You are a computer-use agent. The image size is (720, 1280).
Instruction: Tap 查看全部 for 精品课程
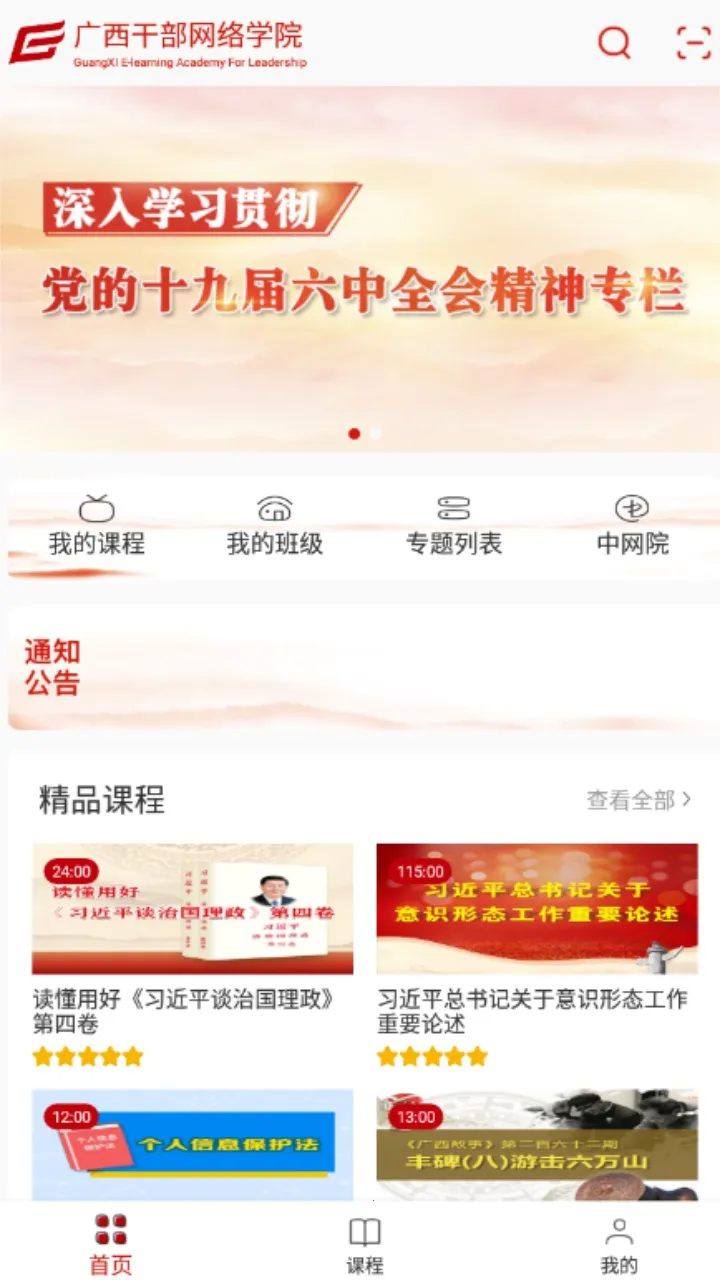pos(638,800)
